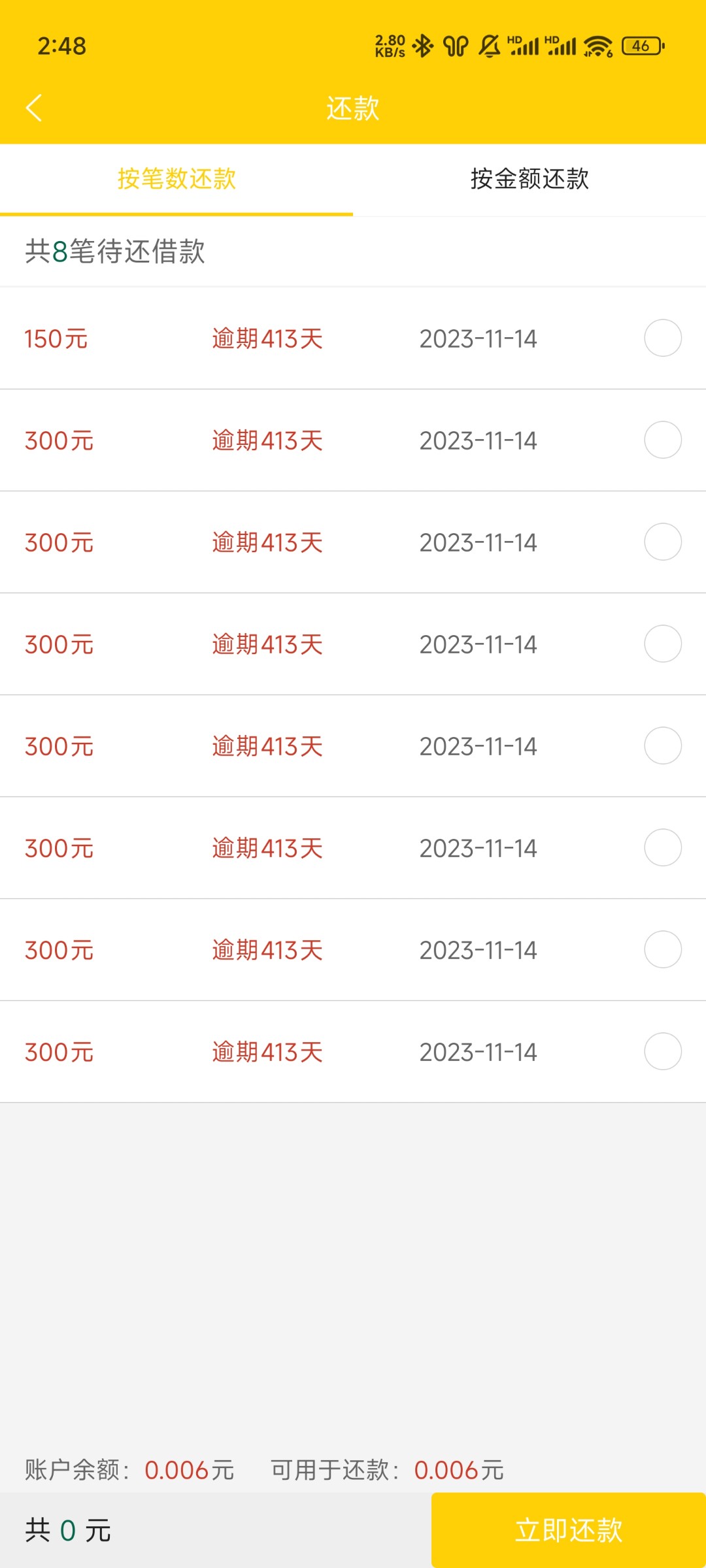
Task: Select the 150元 loan radio button
Action: pos(663,338)
